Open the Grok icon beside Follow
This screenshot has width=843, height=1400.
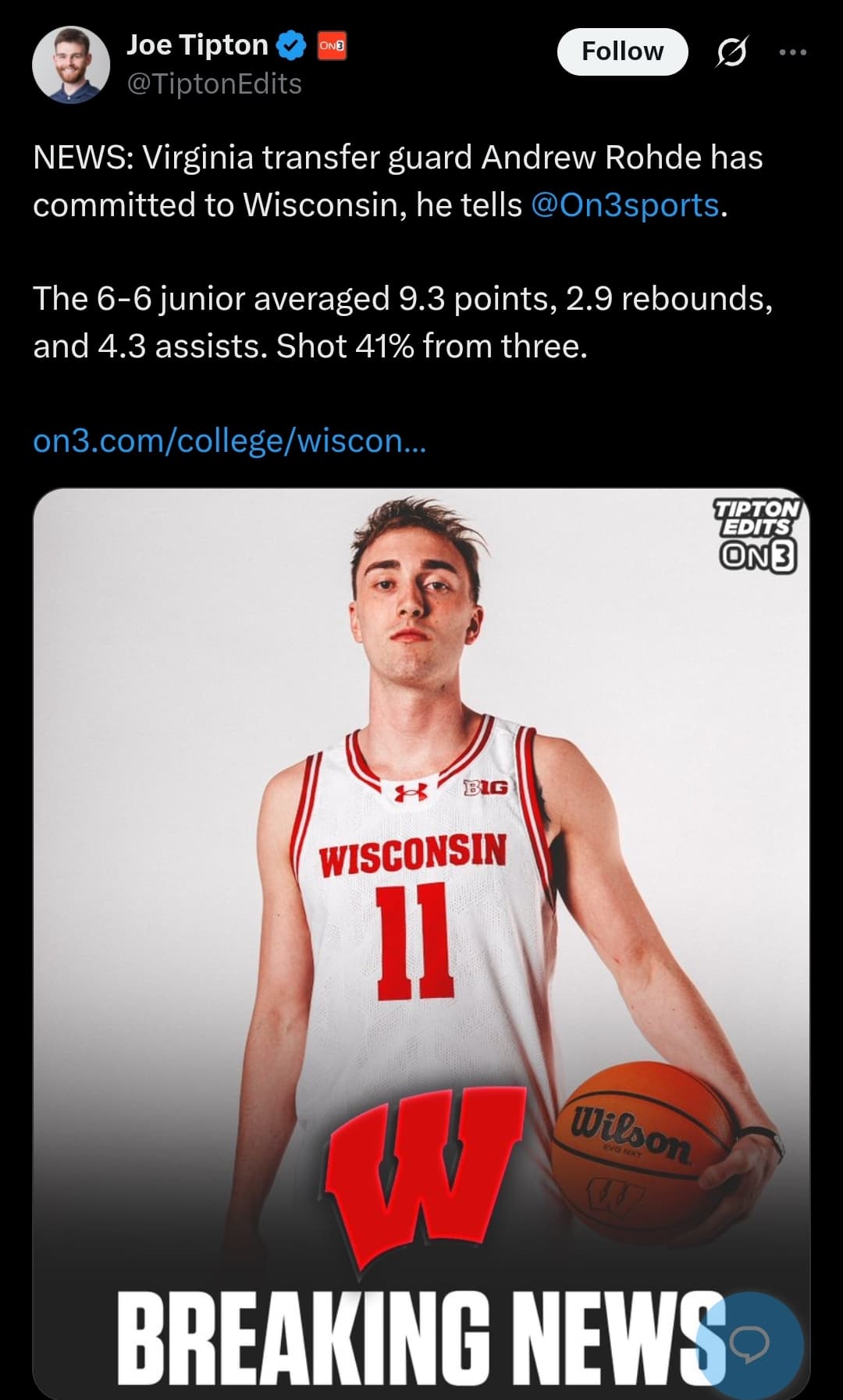pyautogui.click(x=731, y=52)
